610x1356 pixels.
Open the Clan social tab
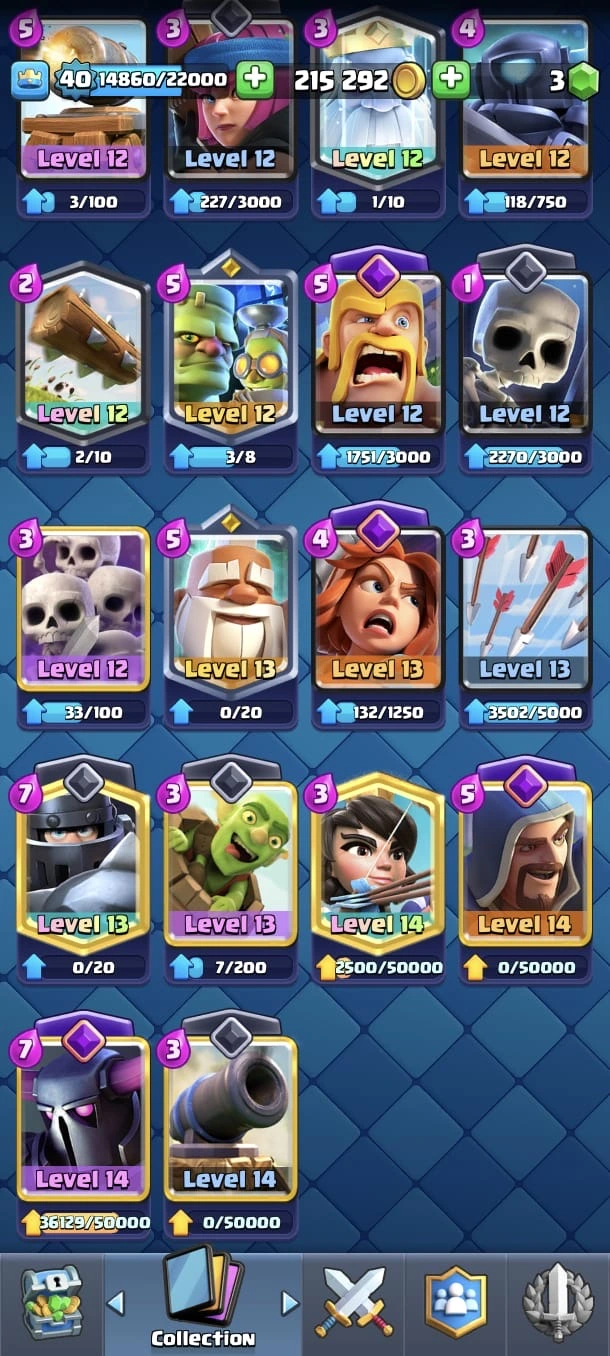click(x=456, y=1303)
